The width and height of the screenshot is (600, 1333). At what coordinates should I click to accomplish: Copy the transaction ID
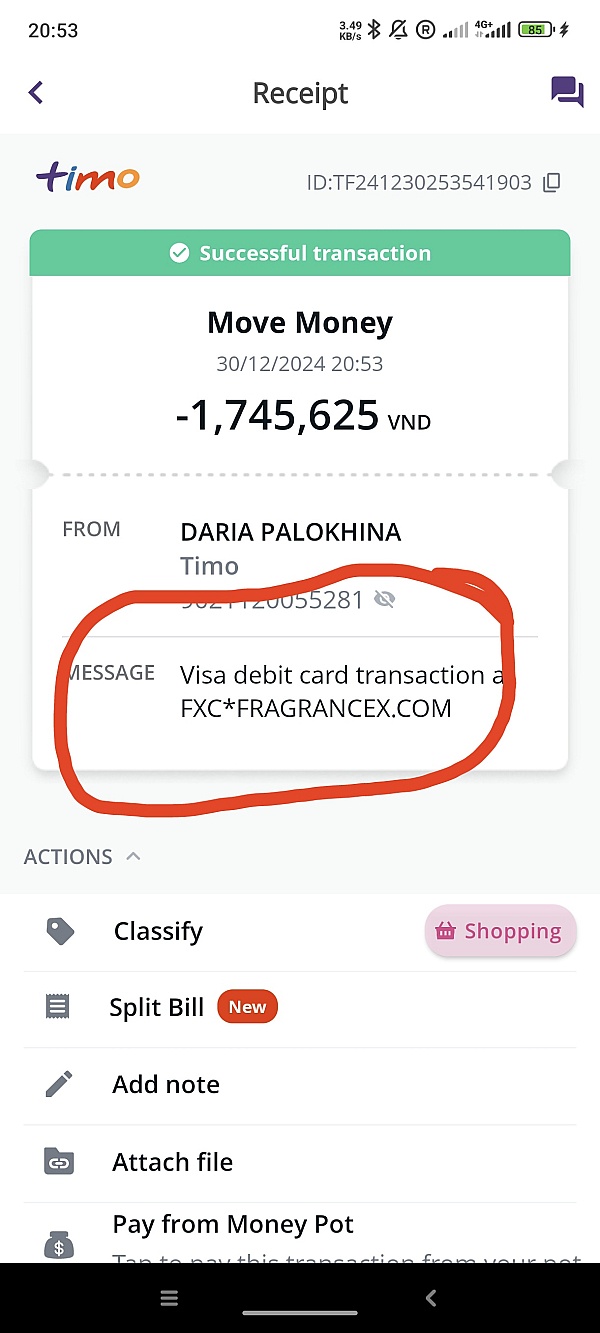click(x=552, y=182)
